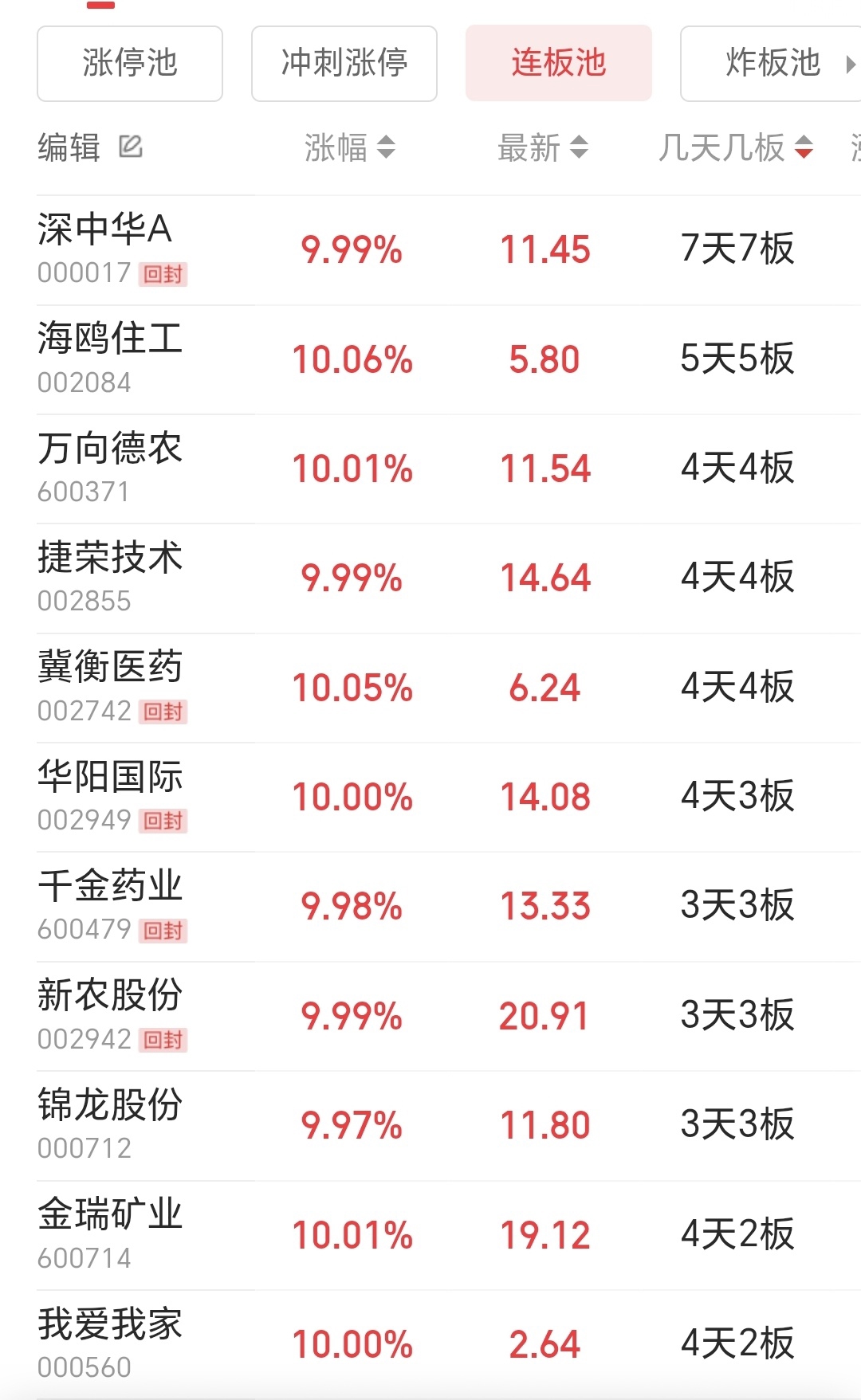The image size is (861, 1400).
Task: Select the 连板池 tab
Action: tap(559, 64)
